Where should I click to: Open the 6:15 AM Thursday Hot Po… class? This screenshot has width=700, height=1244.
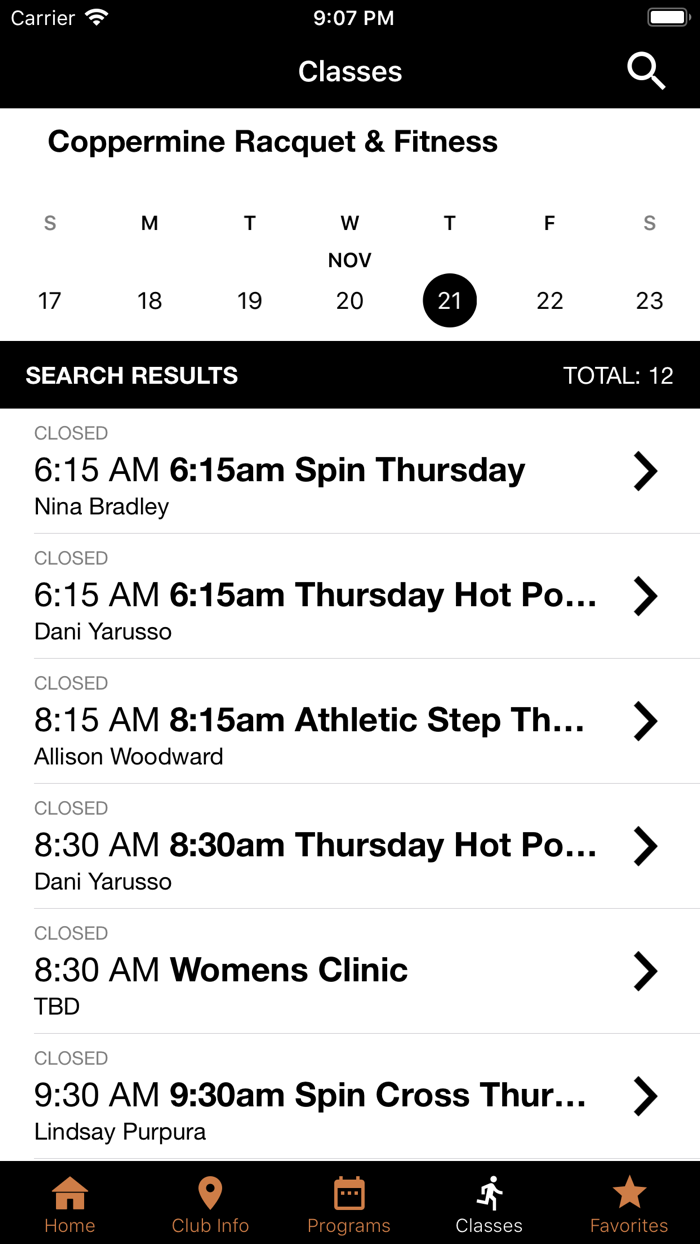(350, 596)
